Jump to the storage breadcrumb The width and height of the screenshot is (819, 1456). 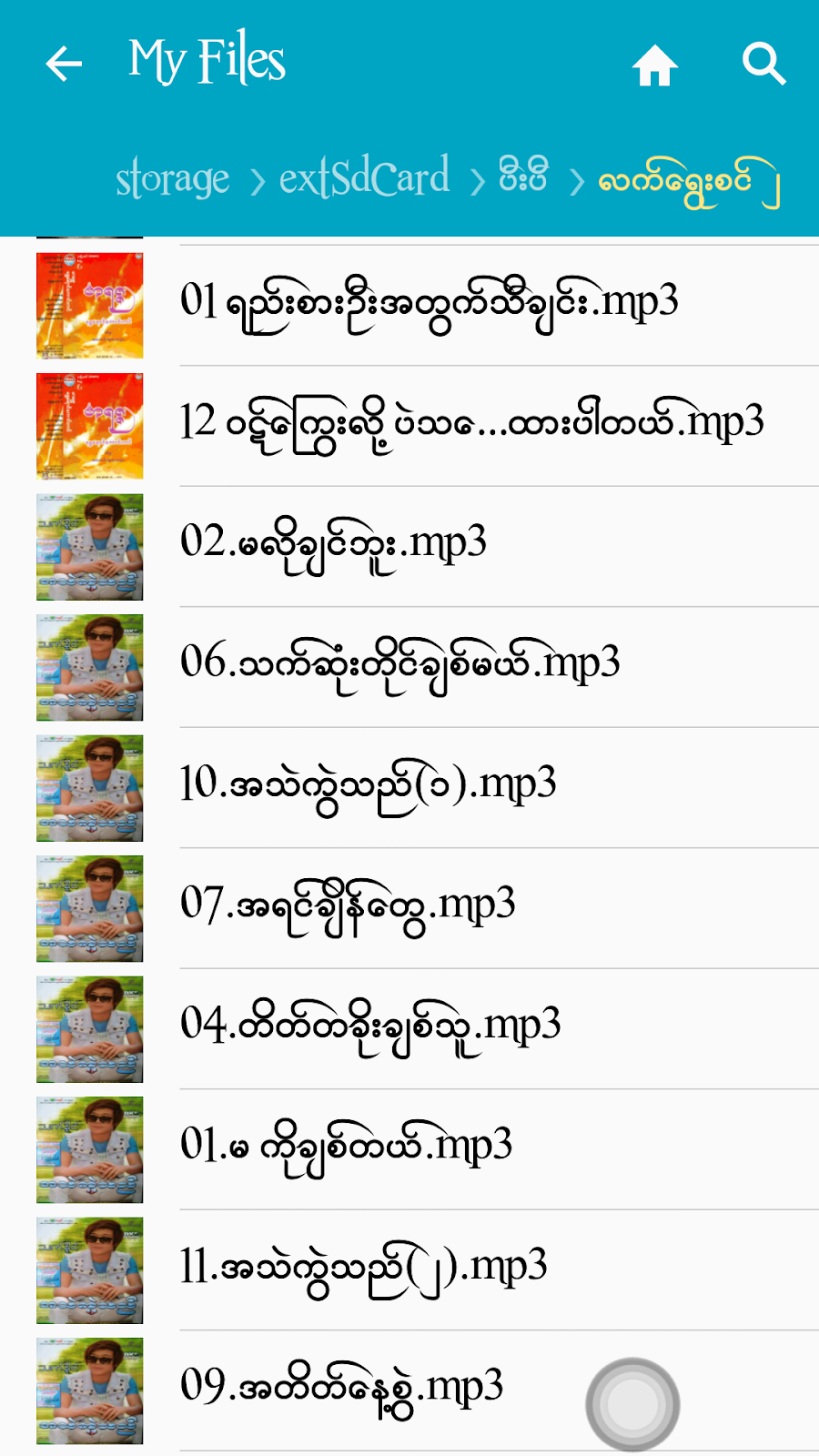click(x=173, y=178)
